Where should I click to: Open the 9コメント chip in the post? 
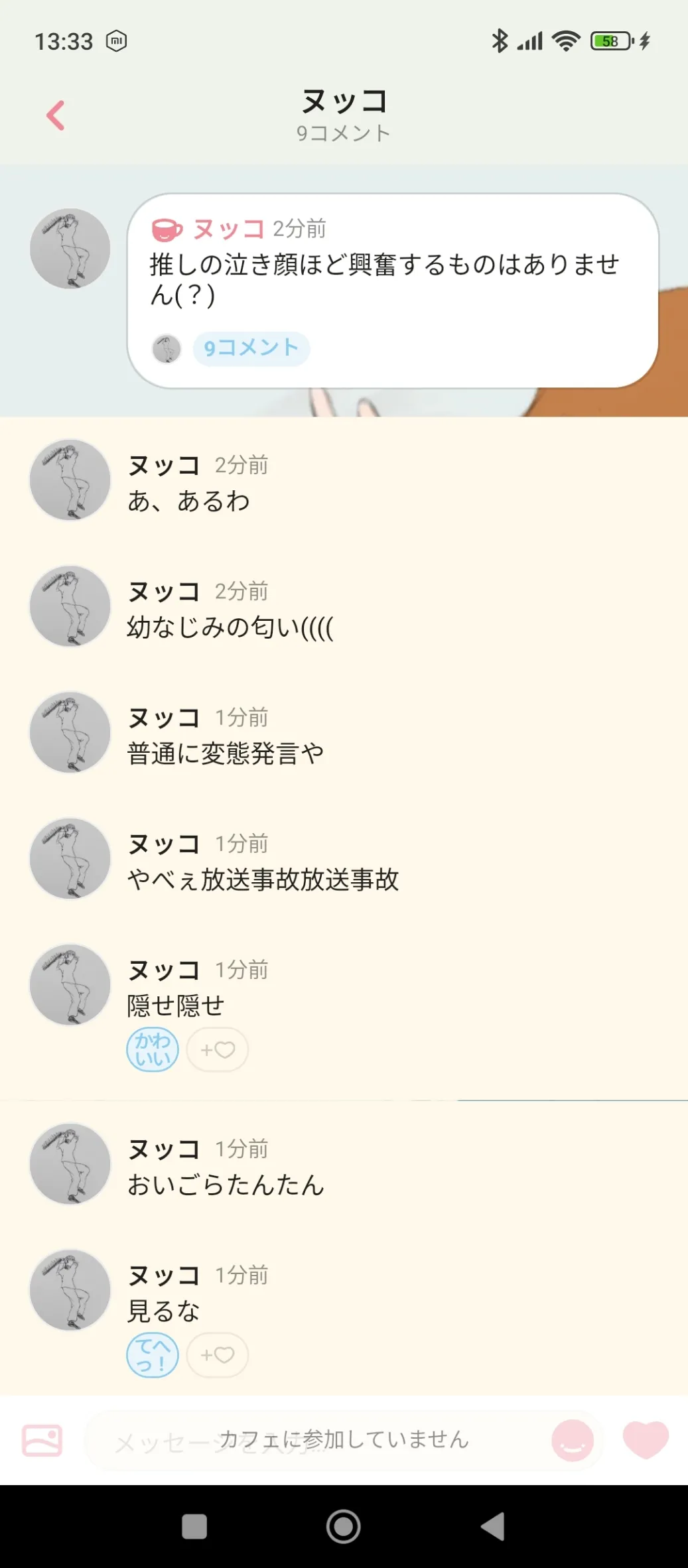[x=251, y=348]
